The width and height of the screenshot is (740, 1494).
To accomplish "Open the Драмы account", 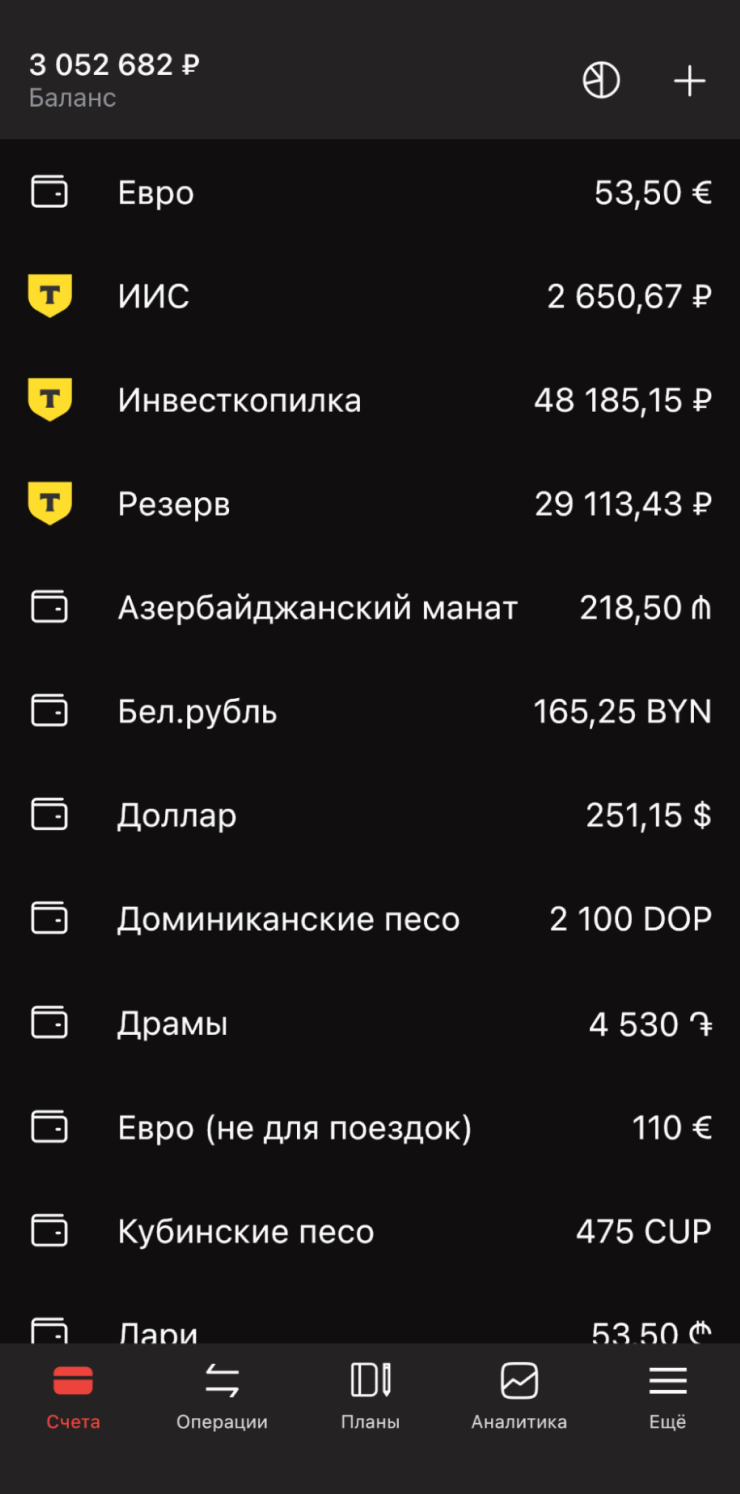I will click(x=369, y=1024).
